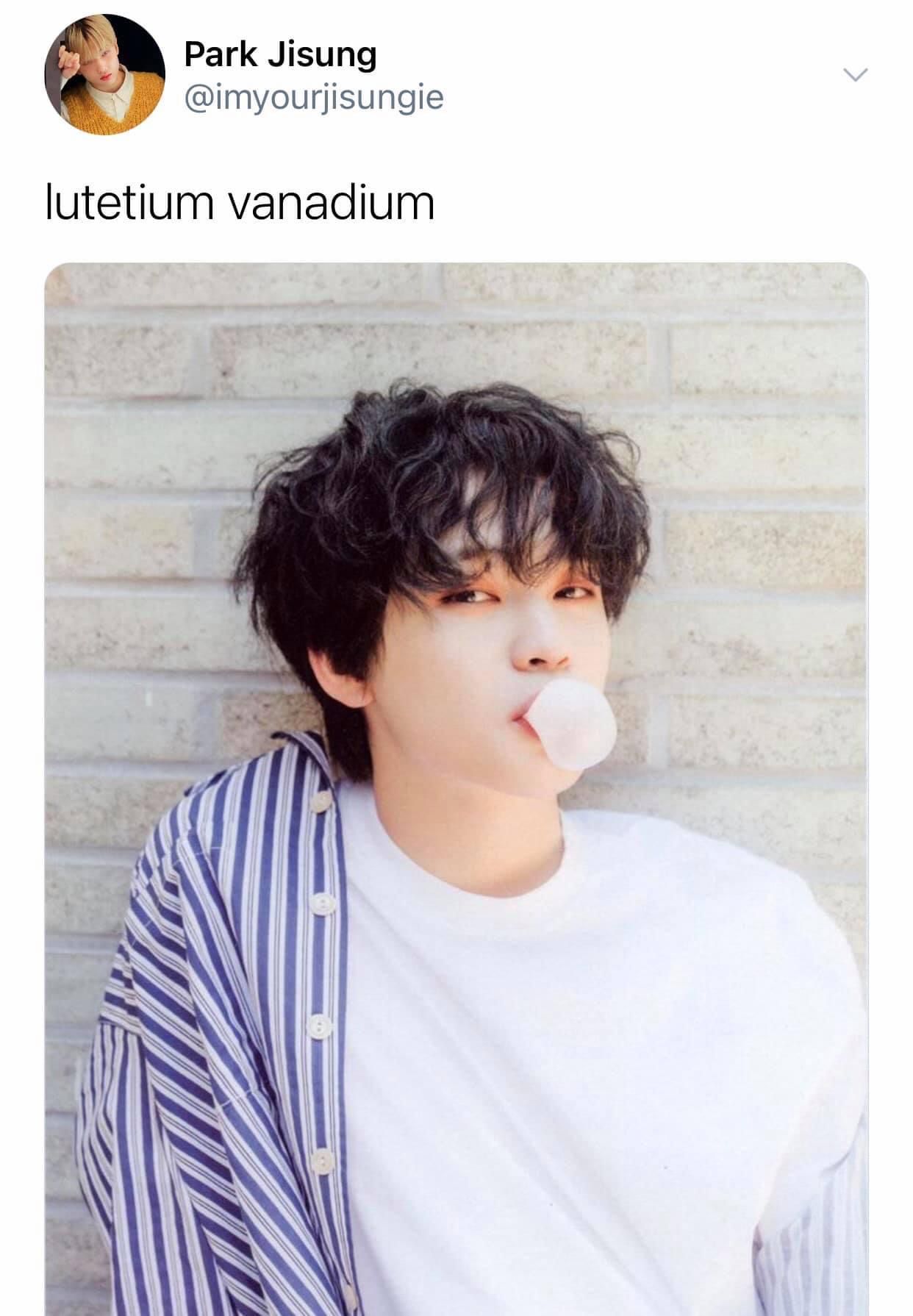913x1316 pixels.
Task: Open the attached photo in the tweet
Action: tap(456, 787)
